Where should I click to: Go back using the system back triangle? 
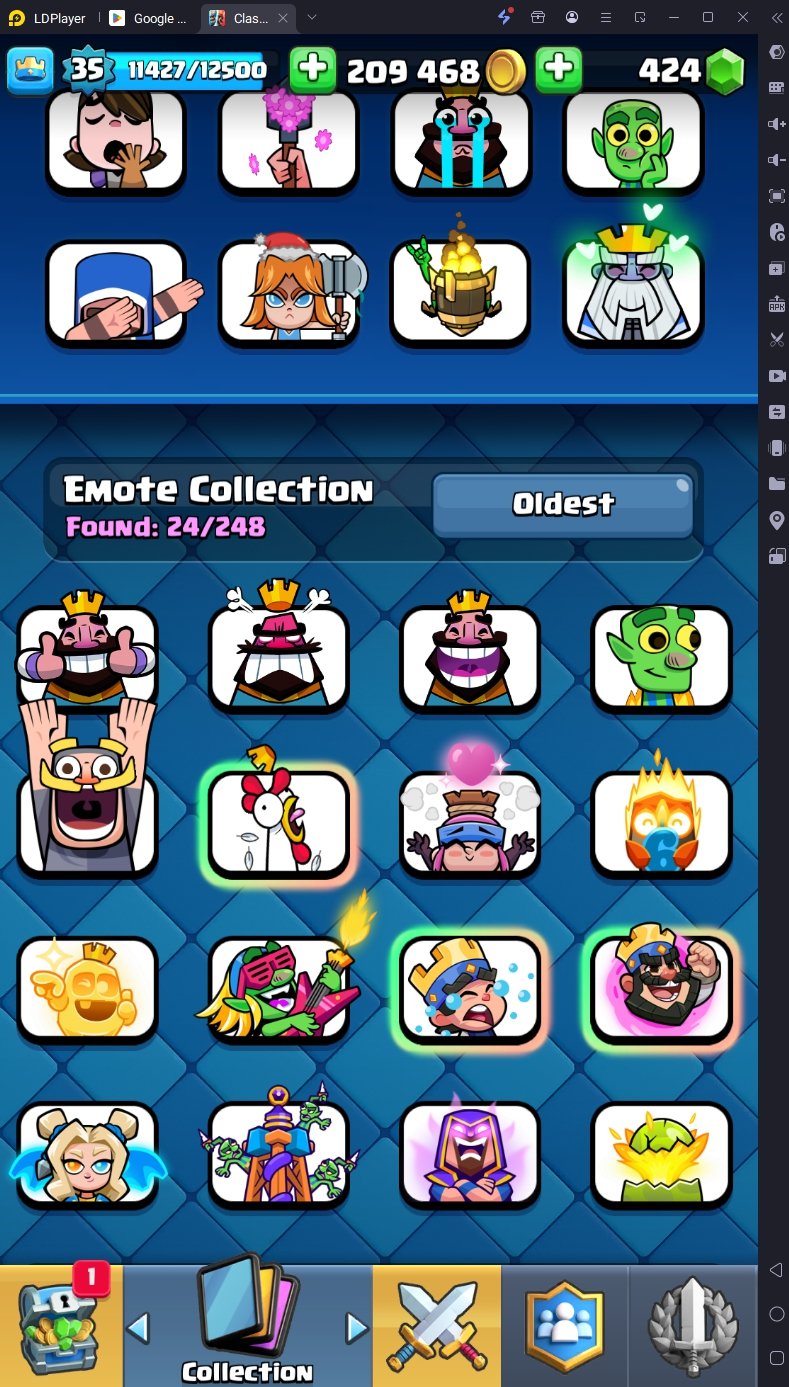pyautogui.click(x=776, y=1270)
